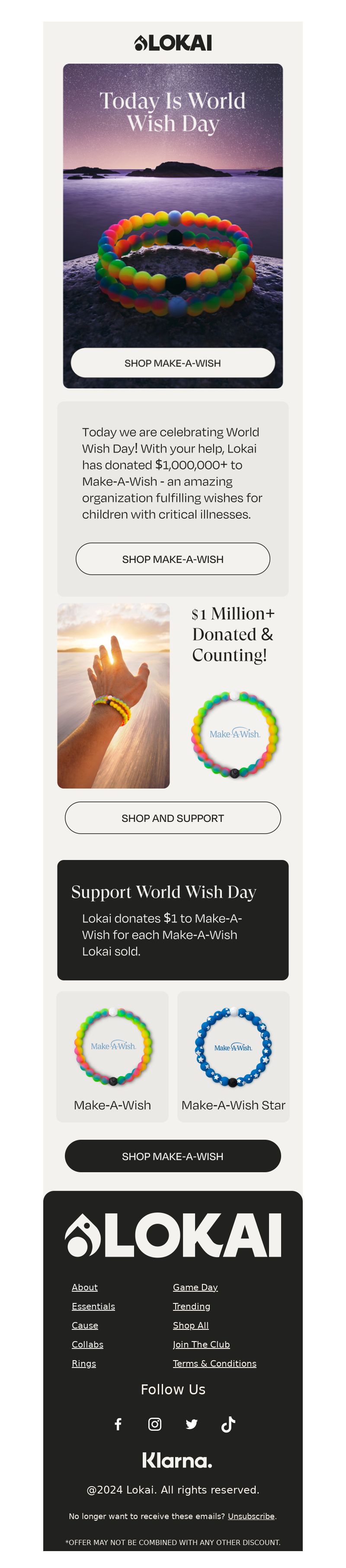The width and height of the screenshot is (346, 1568).
Task: View the Collabs link
Action: click(87, 1344)
